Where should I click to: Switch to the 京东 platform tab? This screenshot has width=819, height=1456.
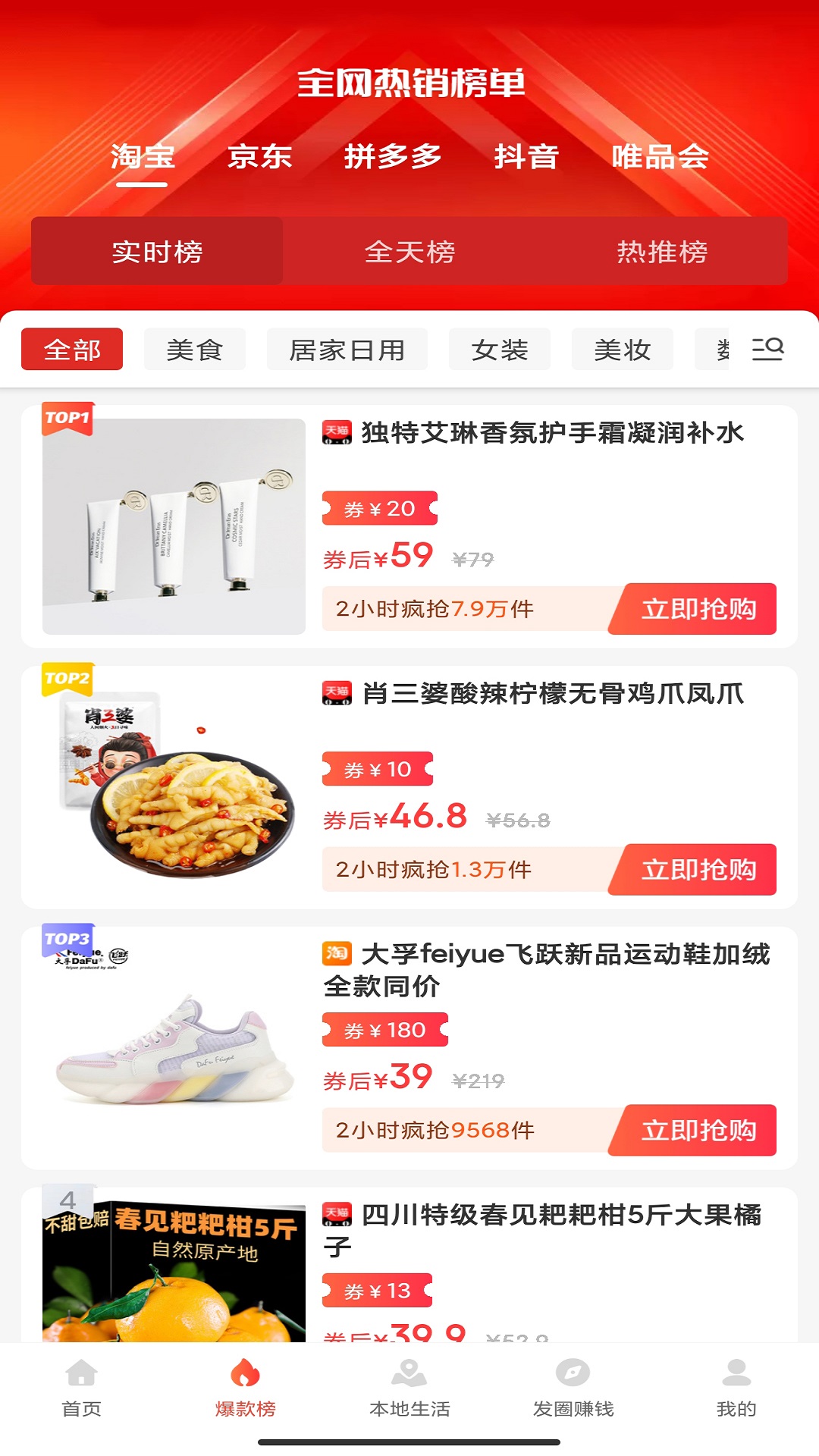point(261,157)
